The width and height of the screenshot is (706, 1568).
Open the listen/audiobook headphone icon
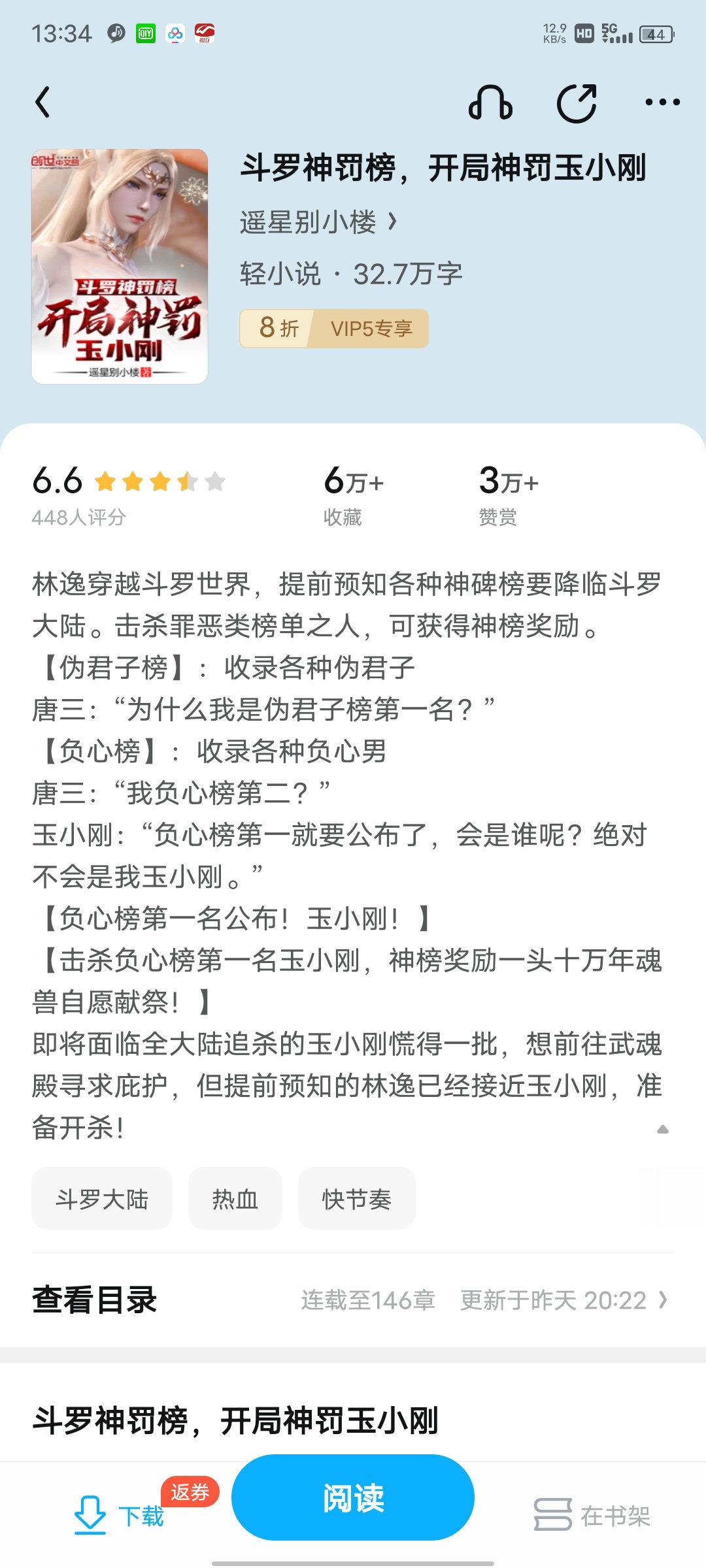pos(490,103)
